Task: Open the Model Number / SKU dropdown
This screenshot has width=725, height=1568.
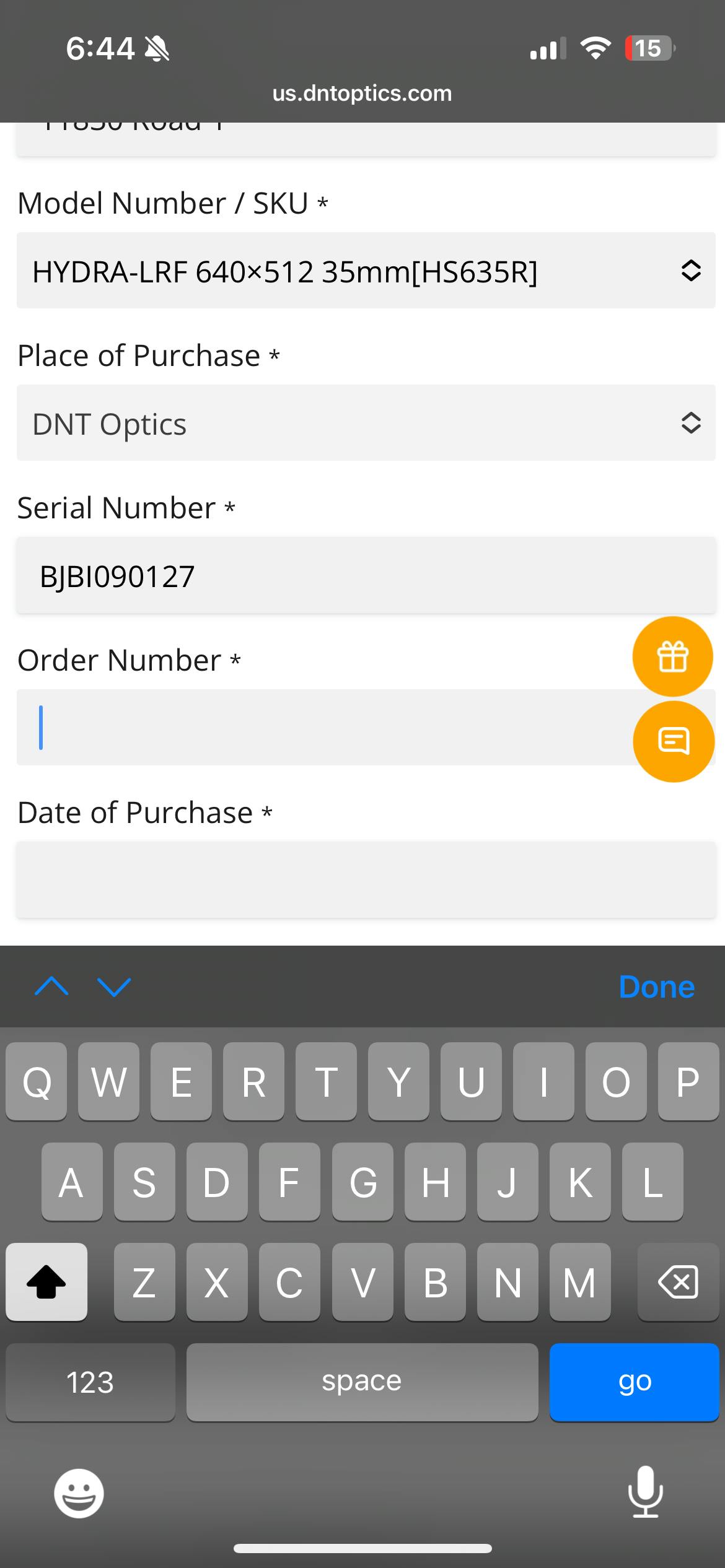Action: pos(366,271)
